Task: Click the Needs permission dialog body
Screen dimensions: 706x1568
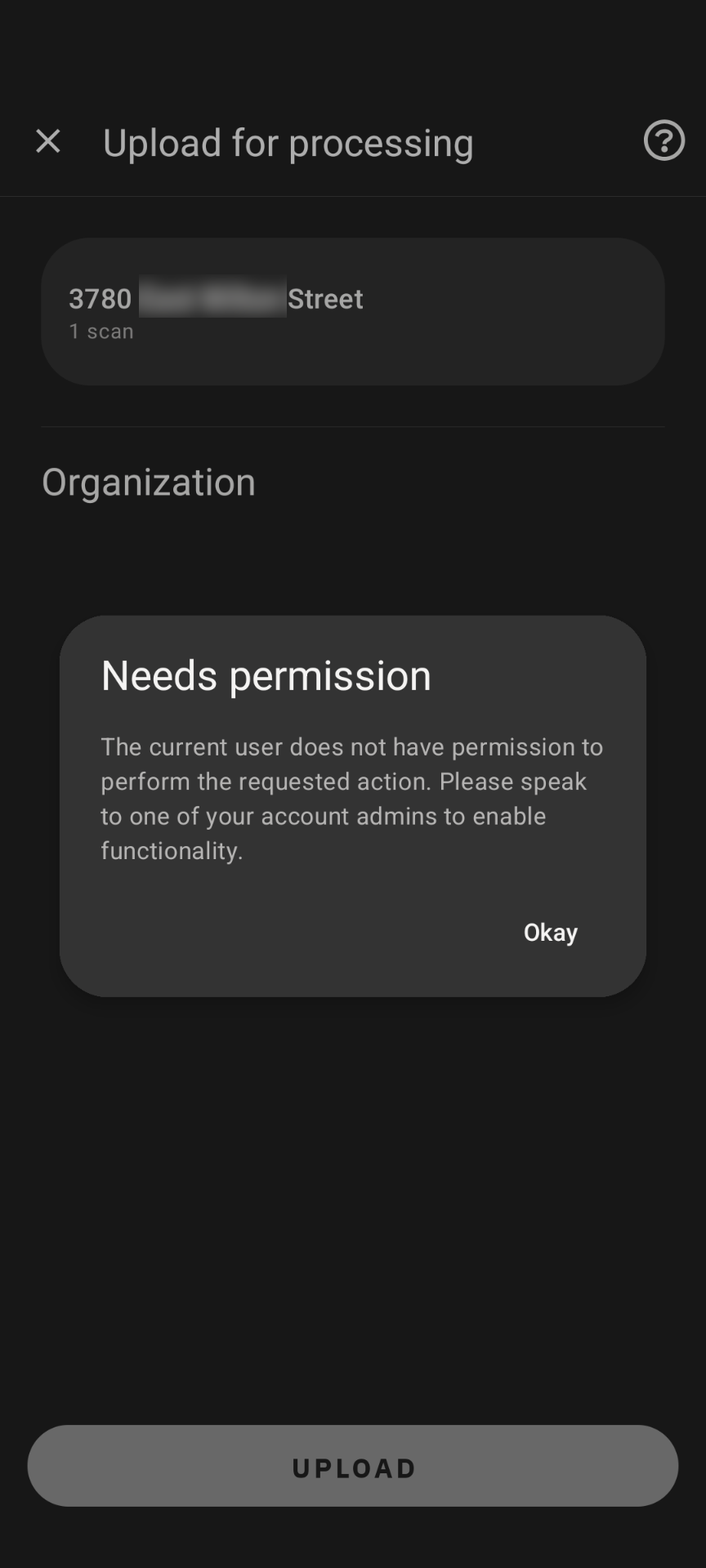Action: 351,797
